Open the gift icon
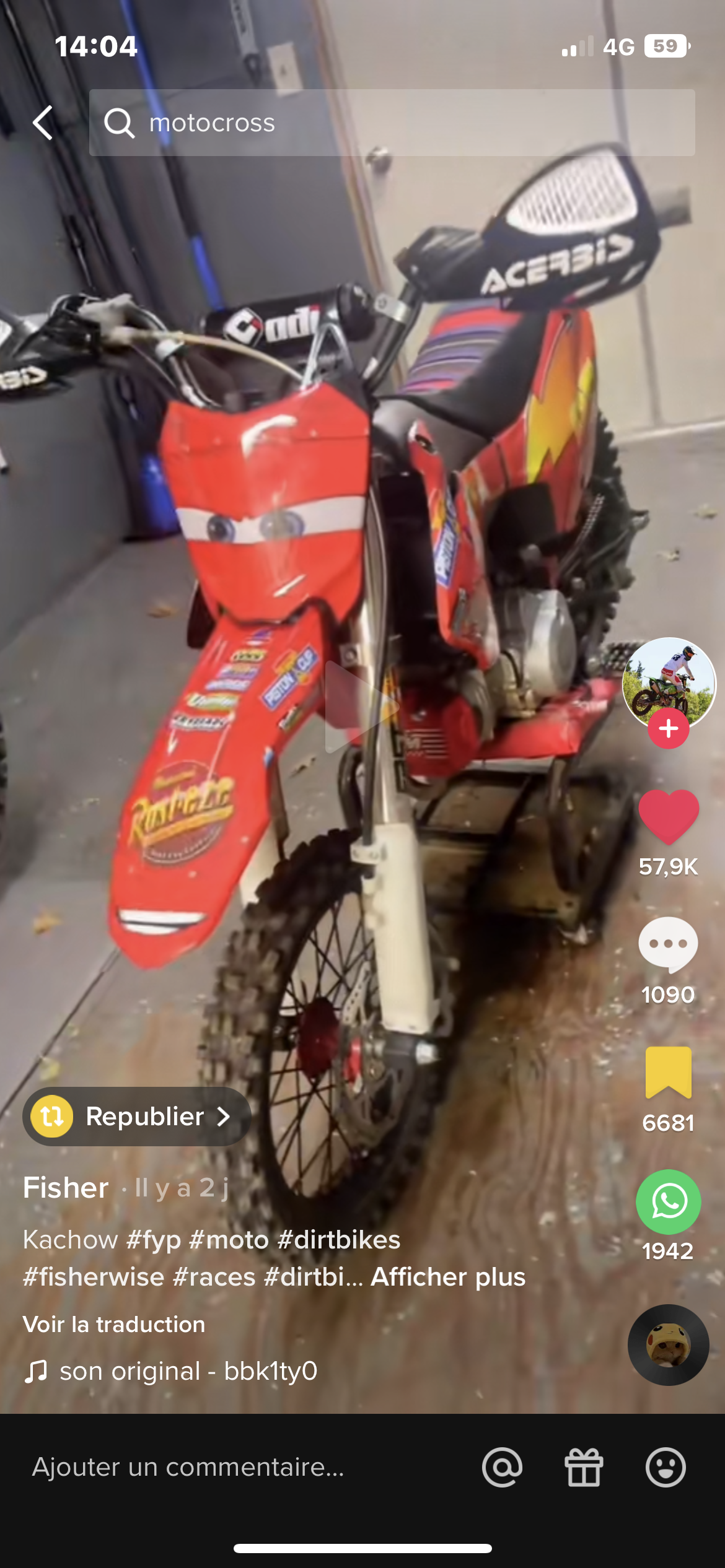Viewport: 725px width, 1568px height. tap(584, 1467)
